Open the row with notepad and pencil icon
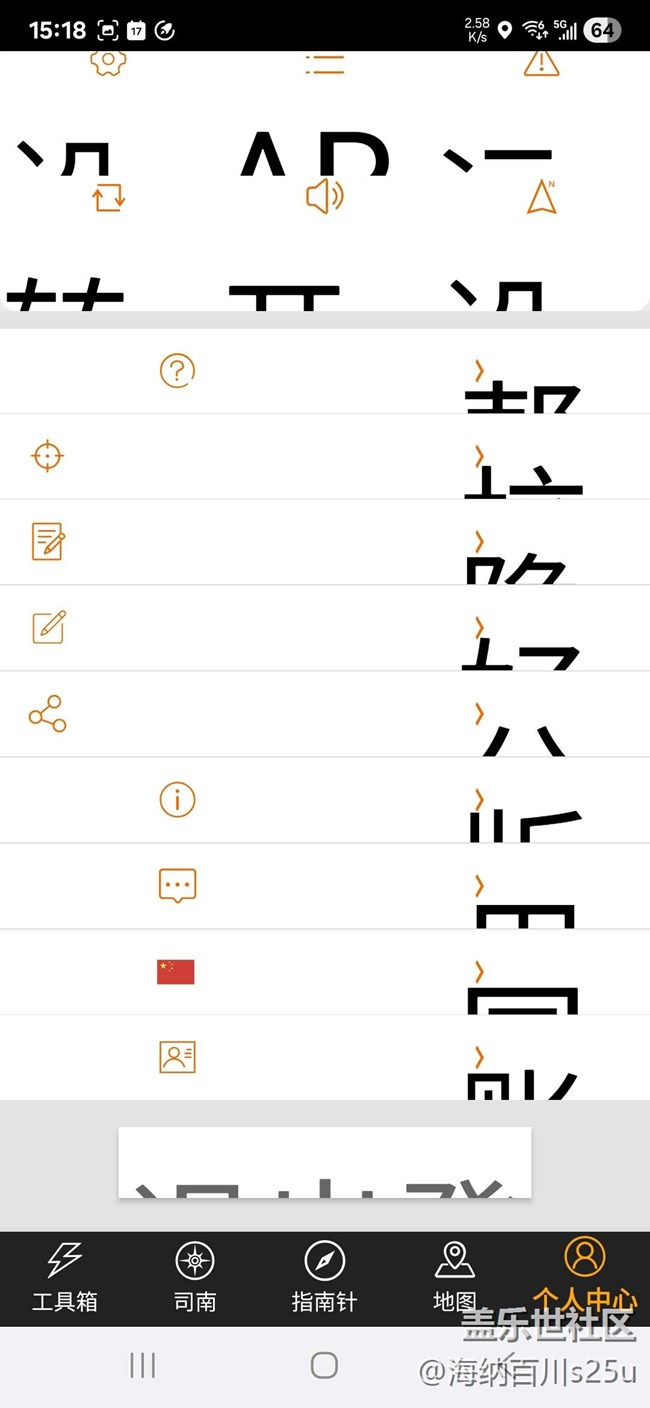This screenshot has height=1408, width=650. [x=325, y=542]
